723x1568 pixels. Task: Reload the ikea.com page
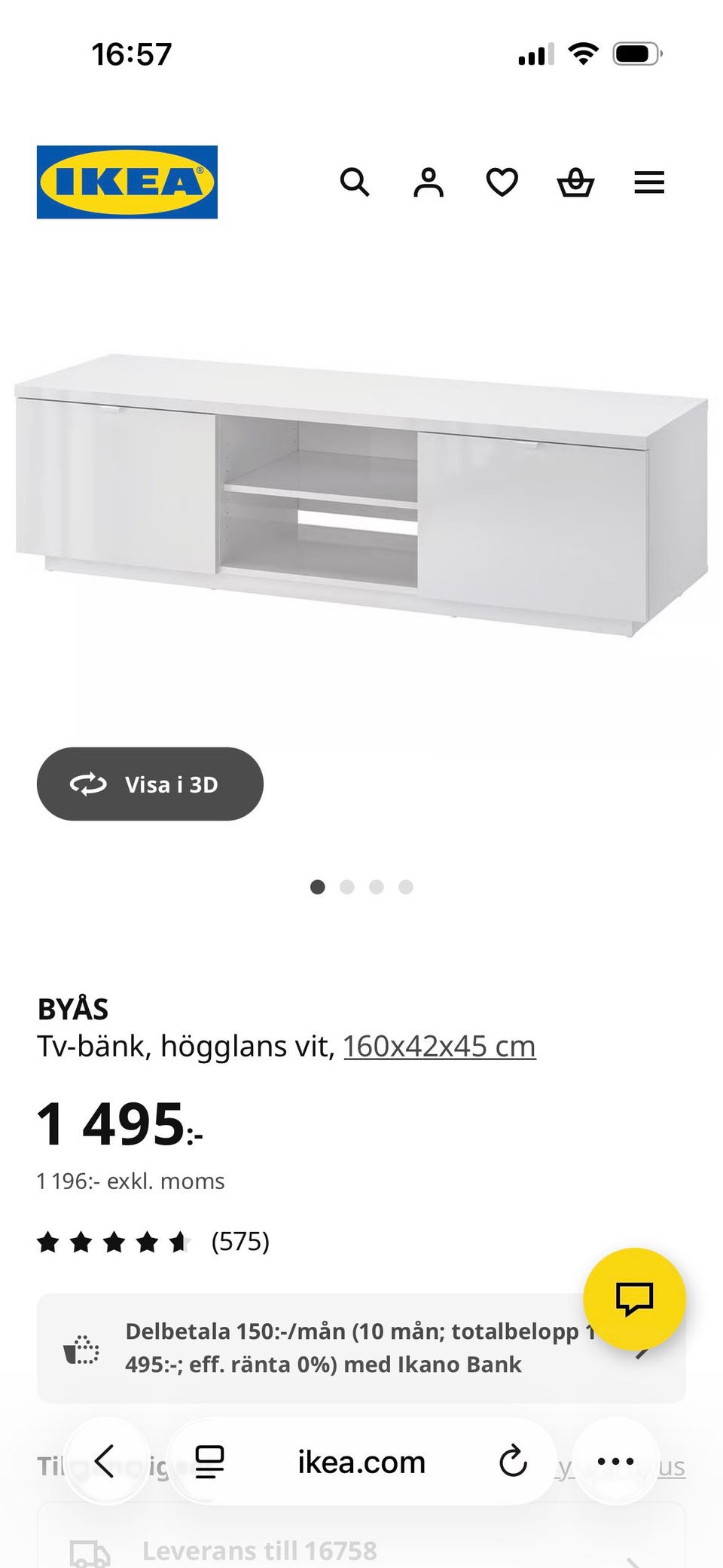(514, 1460)
